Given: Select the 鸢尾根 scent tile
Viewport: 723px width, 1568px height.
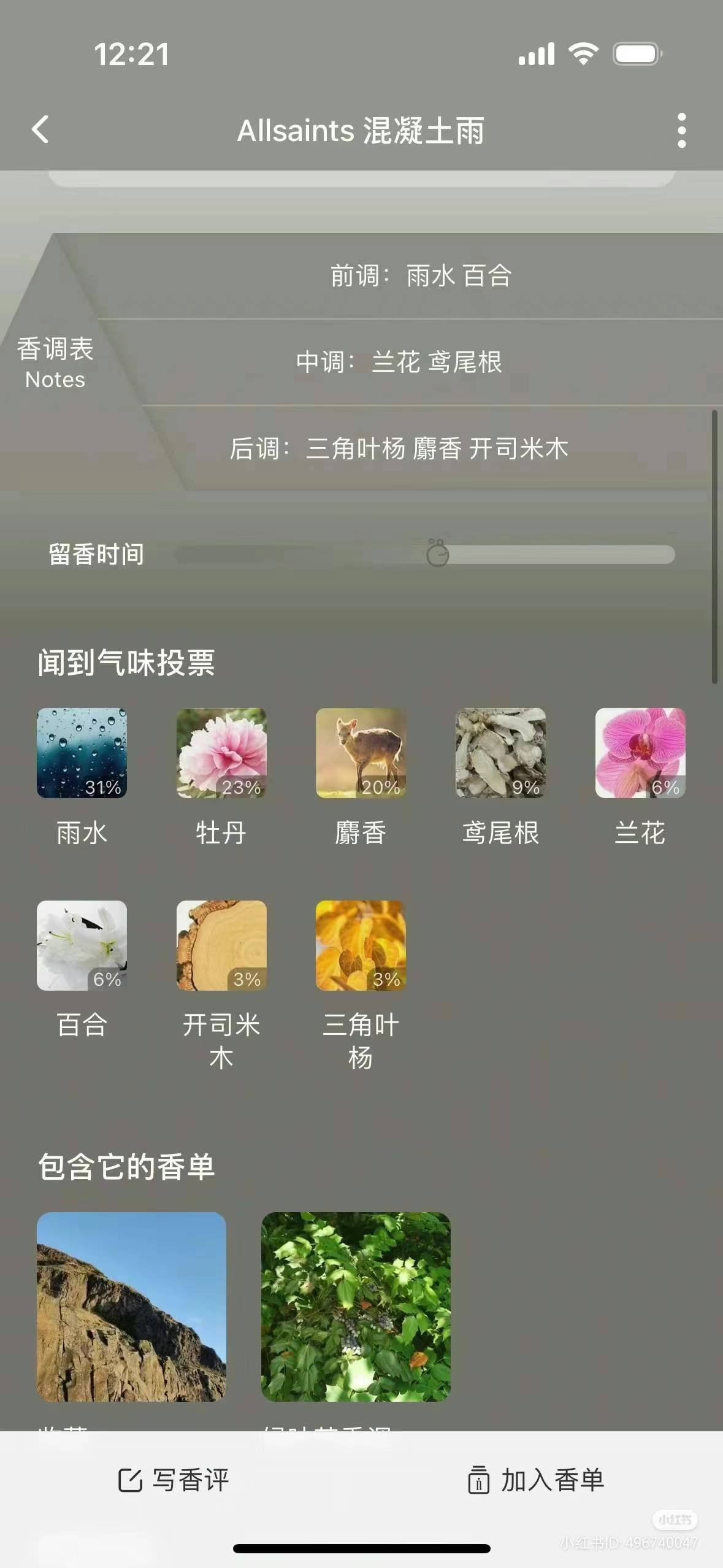Looking at the screenshot, I should (500, 753).
